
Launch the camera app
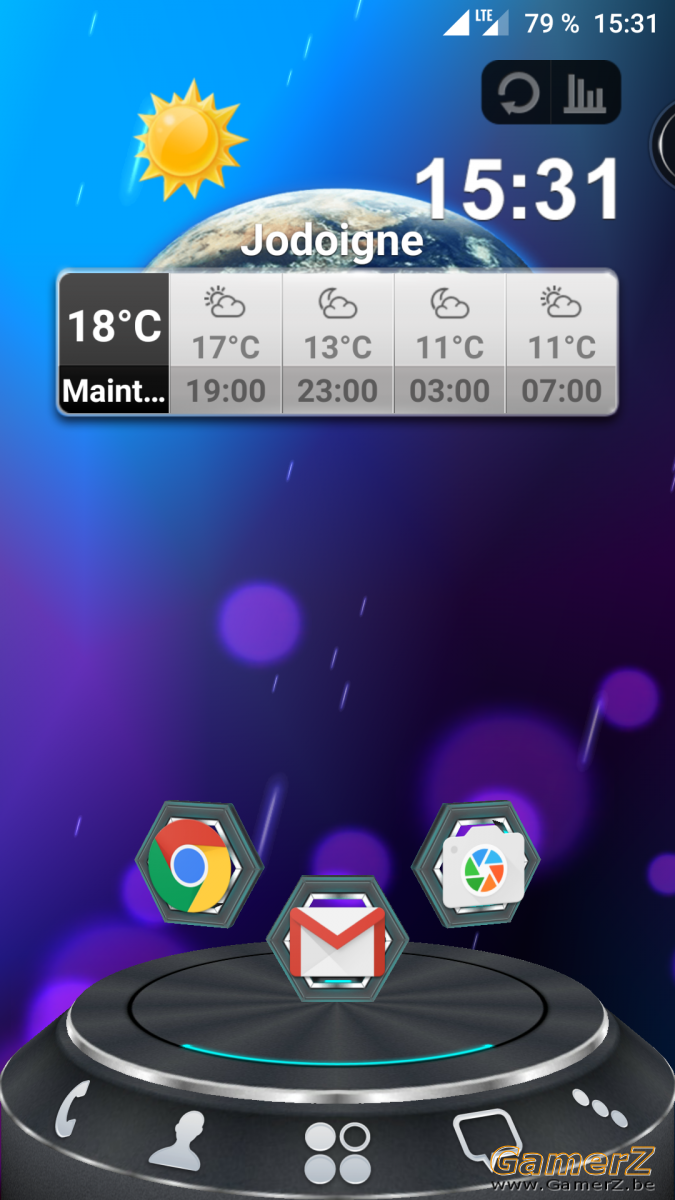(x=476, y=864)
